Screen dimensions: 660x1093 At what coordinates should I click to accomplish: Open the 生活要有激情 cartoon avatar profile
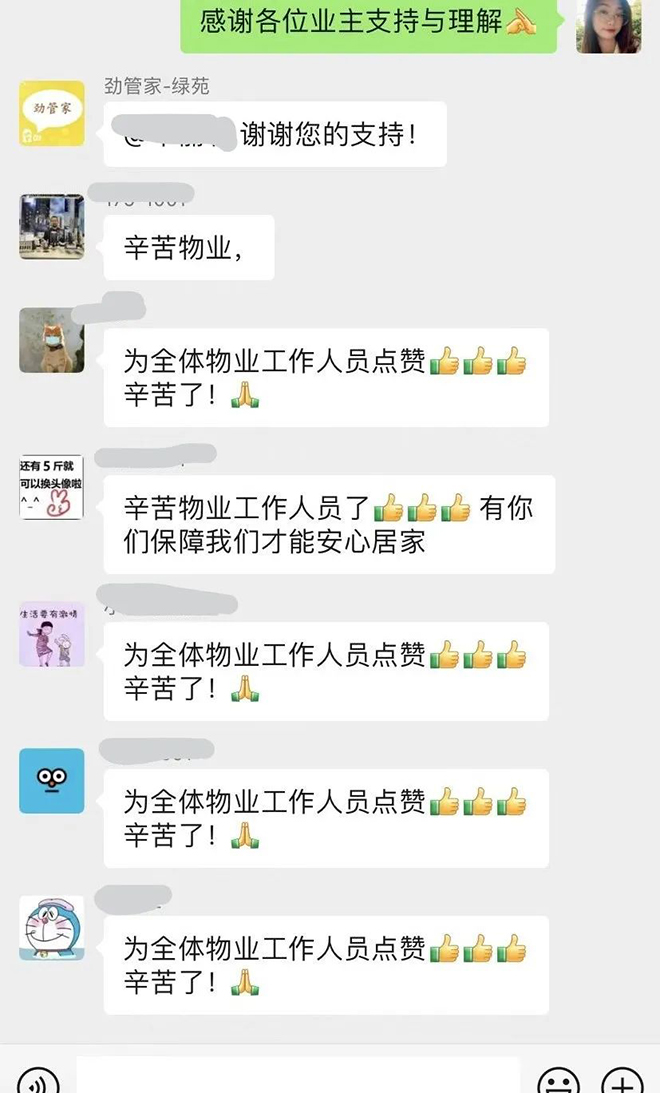[52, 634]
